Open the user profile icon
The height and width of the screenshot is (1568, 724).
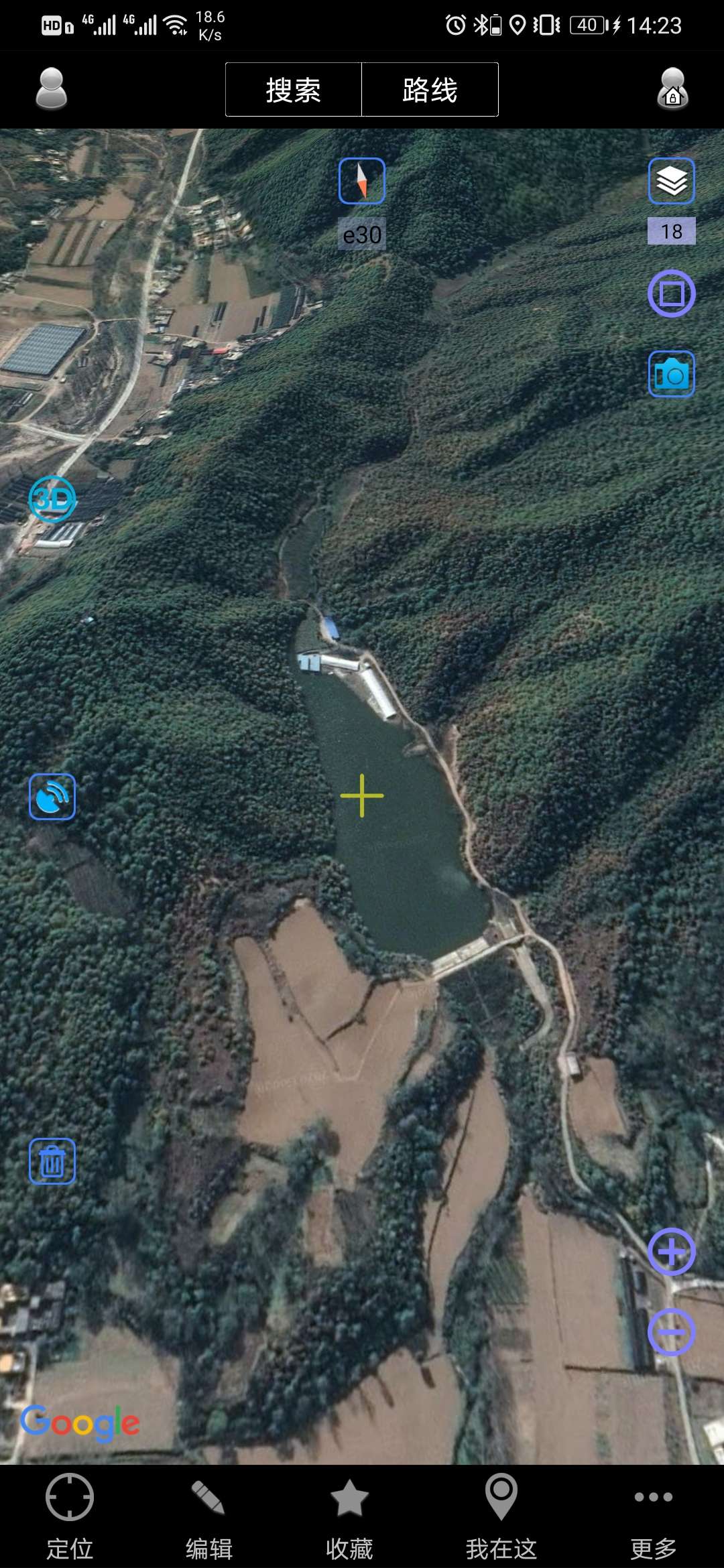[x=52, y=88]
